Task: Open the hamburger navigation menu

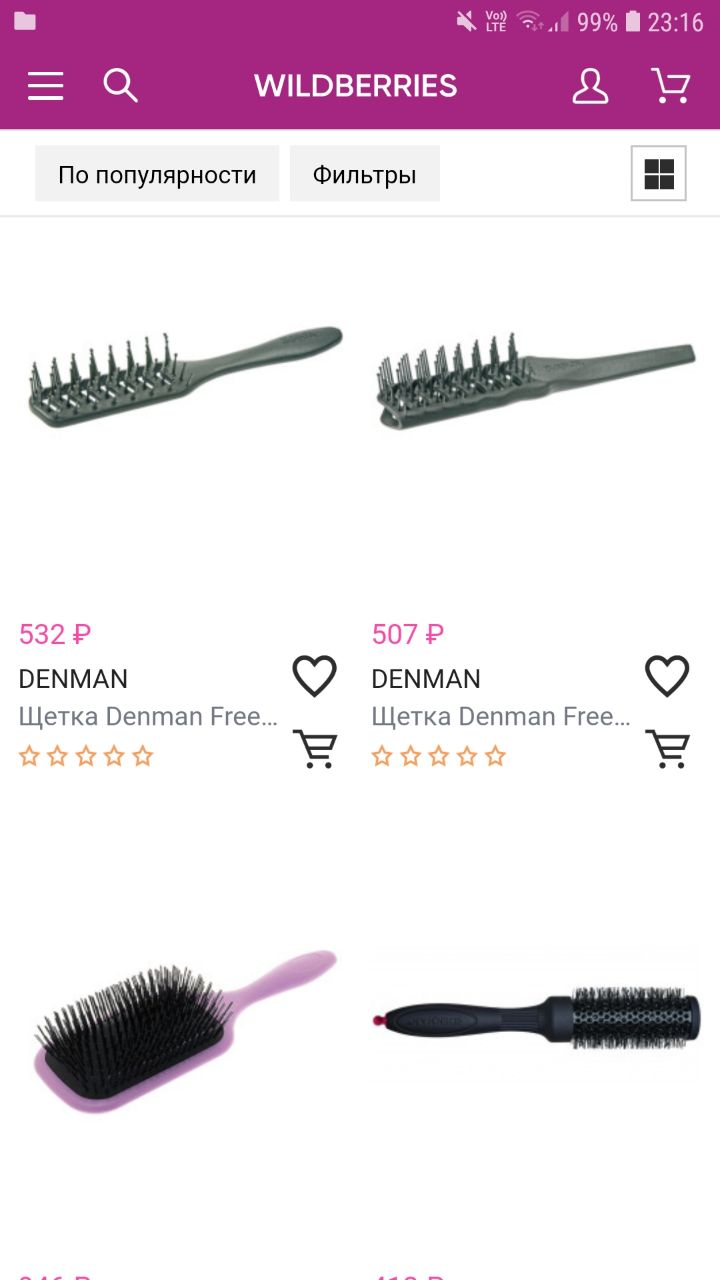Action: pos(45,86)
